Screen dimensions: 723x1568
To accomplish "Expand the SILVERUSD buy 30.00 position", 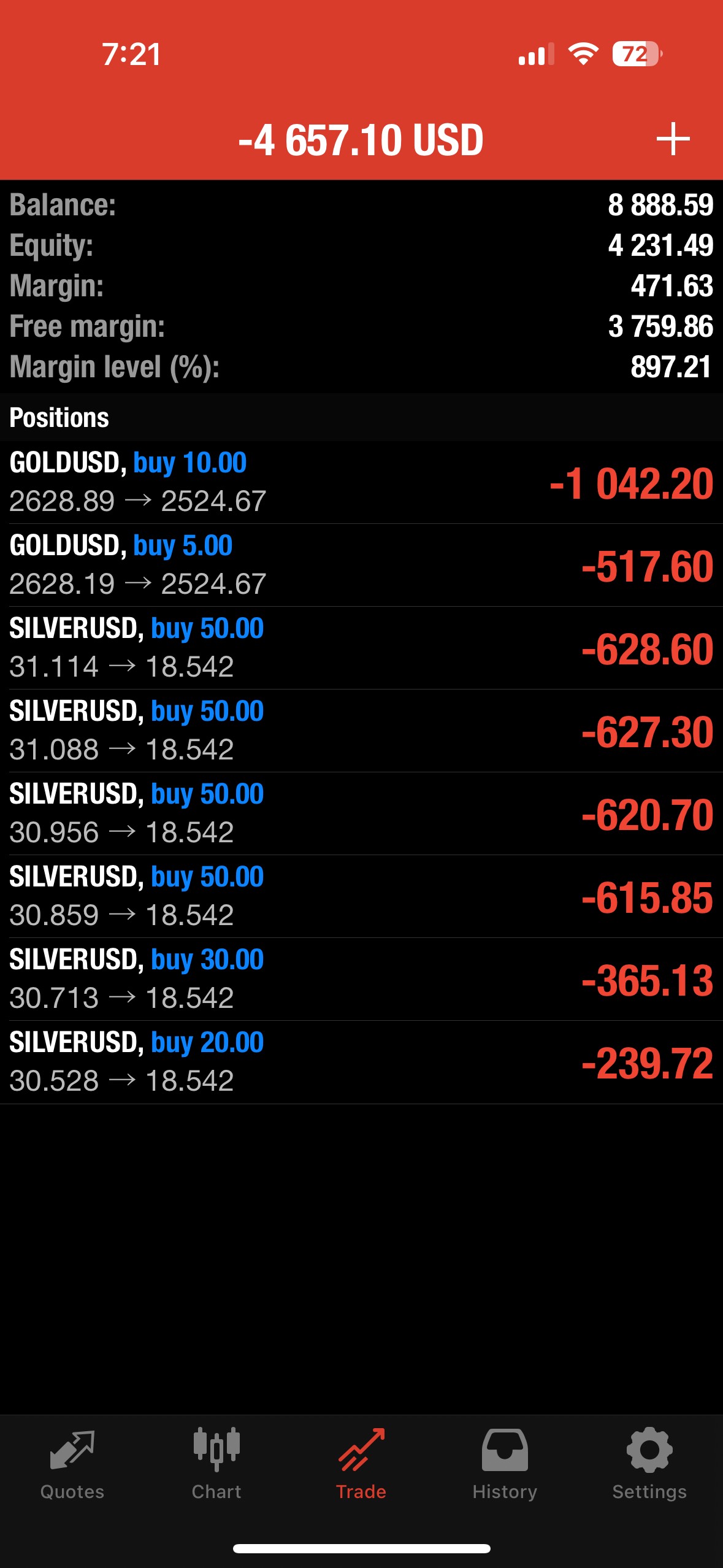I will (x=361, y=979).
